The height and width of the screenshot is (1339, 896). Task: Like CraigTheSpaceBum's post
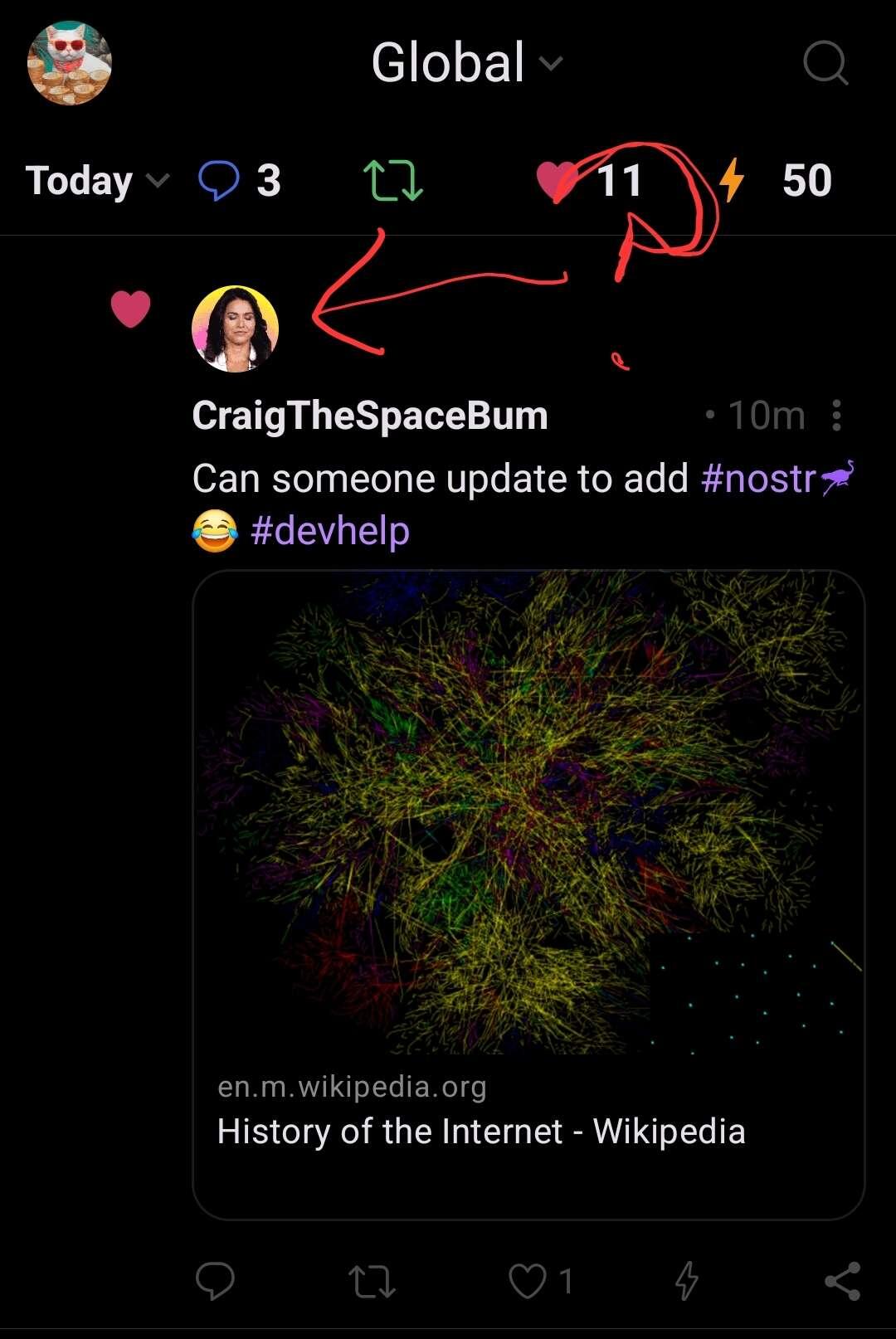coord(528,1280)
